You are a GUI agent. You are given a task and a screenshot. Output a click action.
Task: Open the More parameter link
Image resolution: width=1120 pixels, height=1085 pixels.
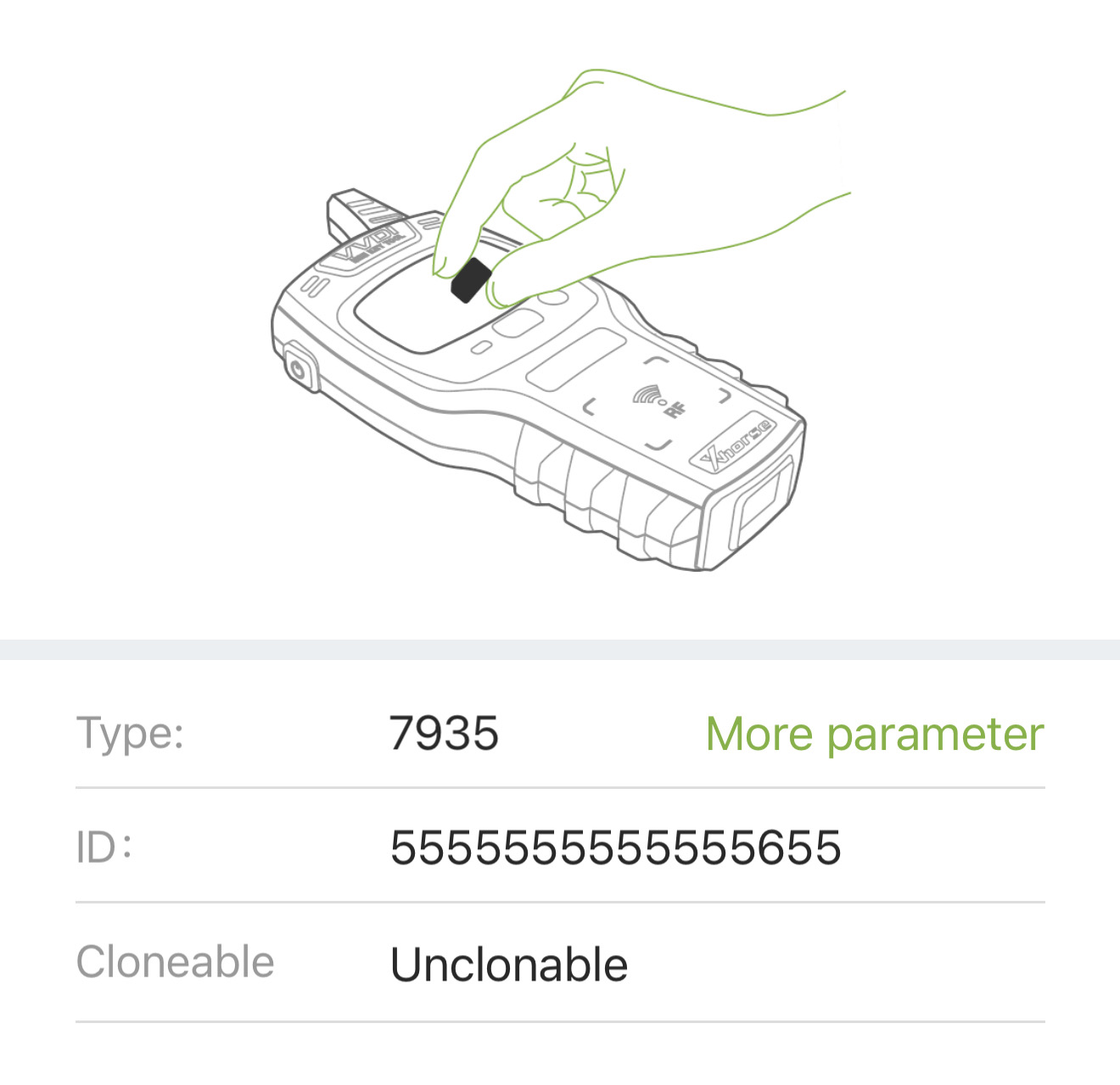pos(874,734)
